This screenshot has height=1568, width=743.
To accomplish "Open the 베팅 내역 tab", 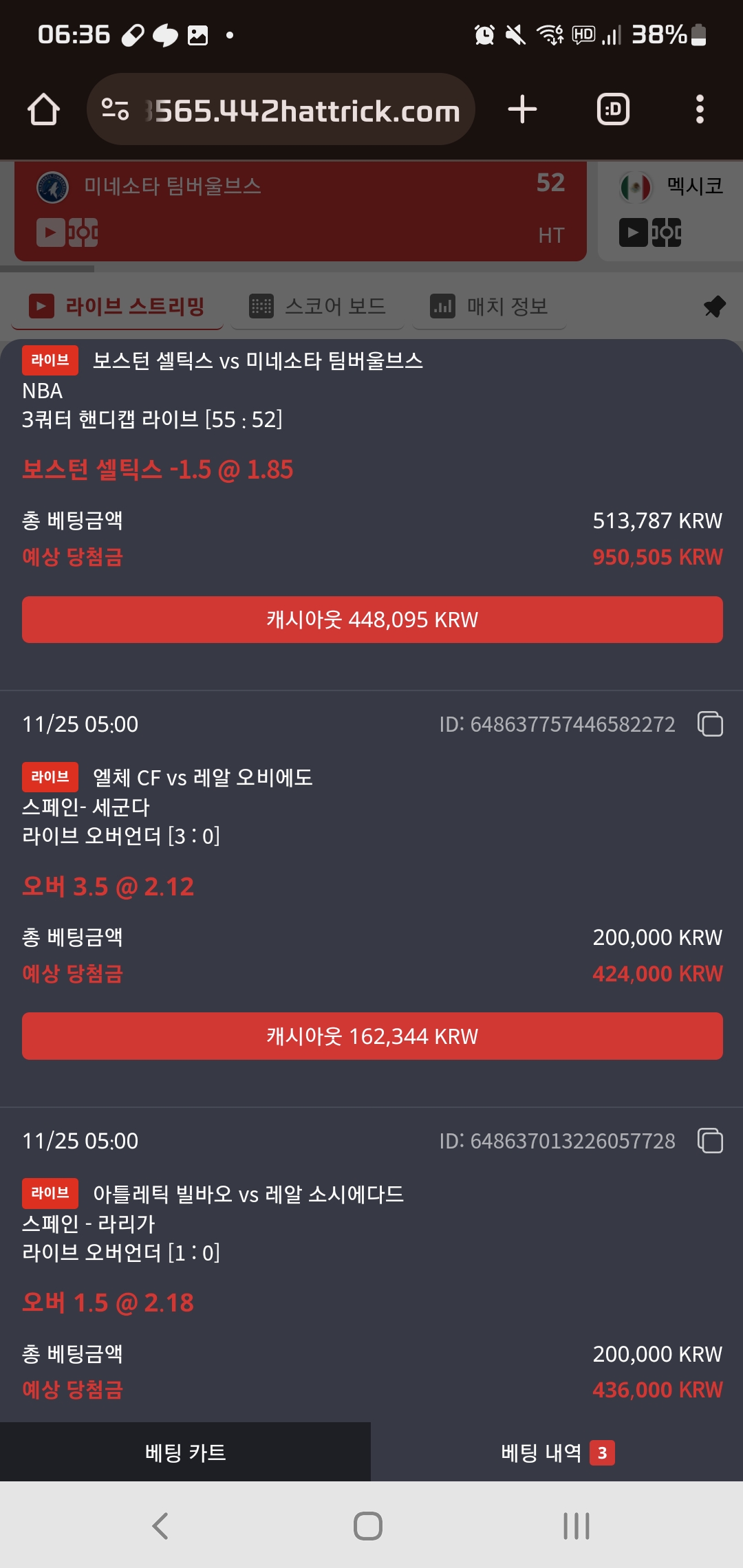I will (557, 1452).
